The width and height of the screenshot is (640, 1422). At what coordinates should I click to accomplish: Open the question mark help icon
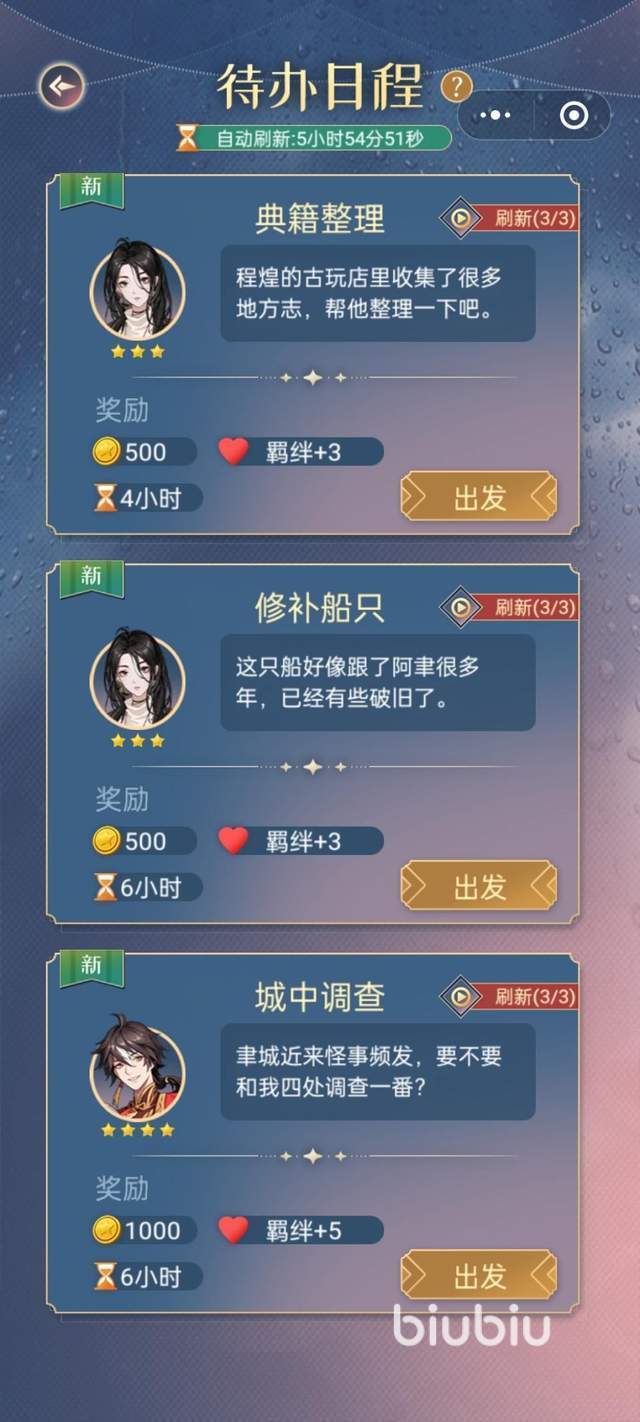coord(456,86)
